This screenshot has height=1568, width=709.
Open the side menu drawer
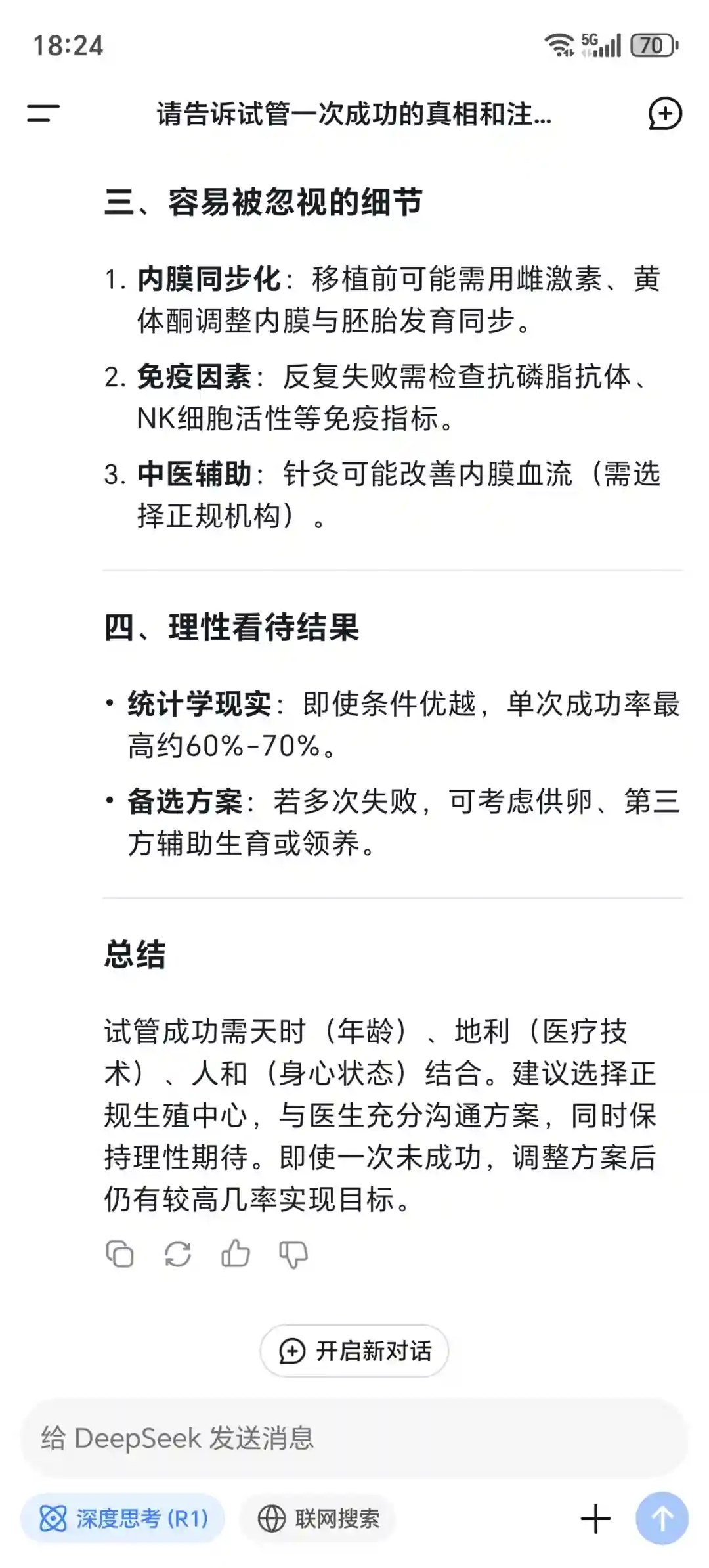click(43, 113)
